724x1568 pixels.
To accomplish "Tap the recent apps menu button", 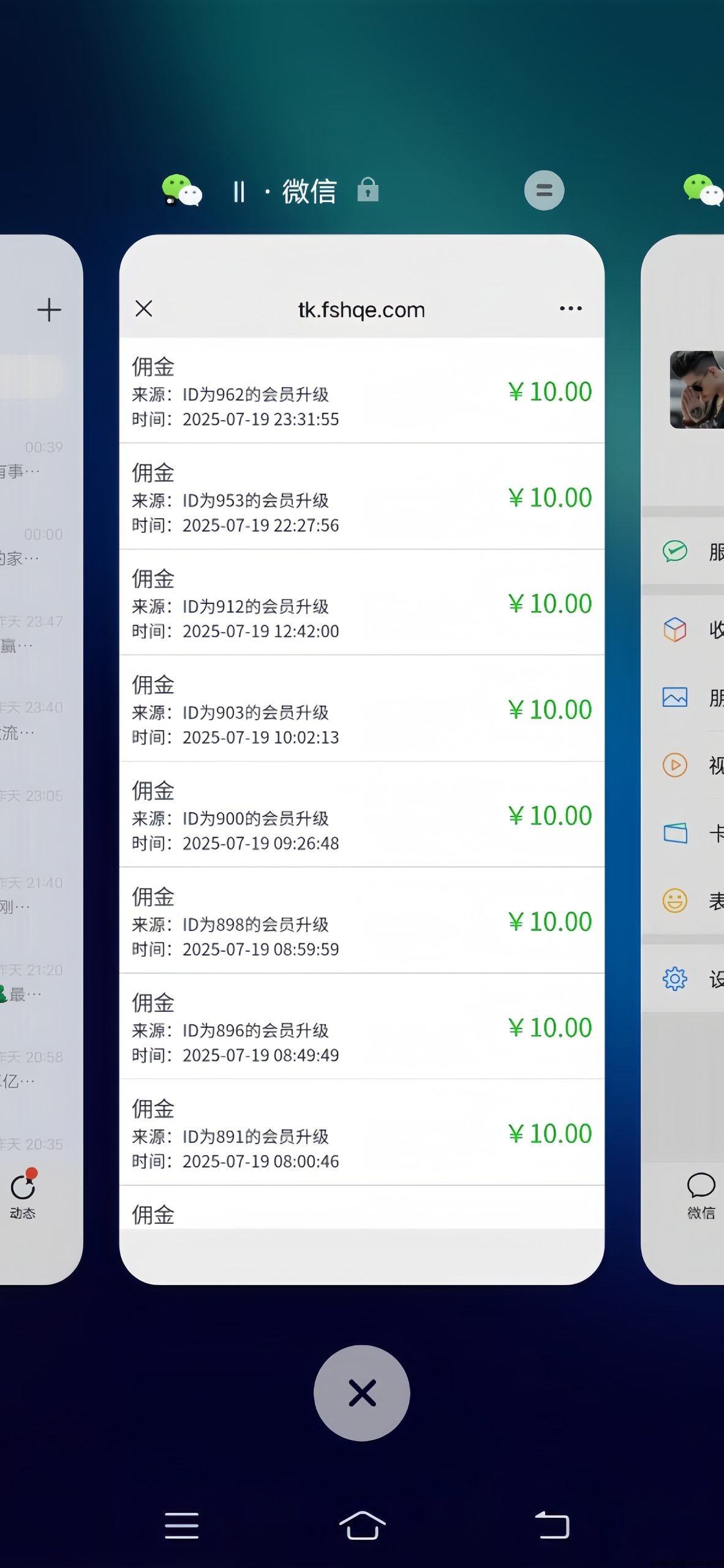I will [181, 1525].
